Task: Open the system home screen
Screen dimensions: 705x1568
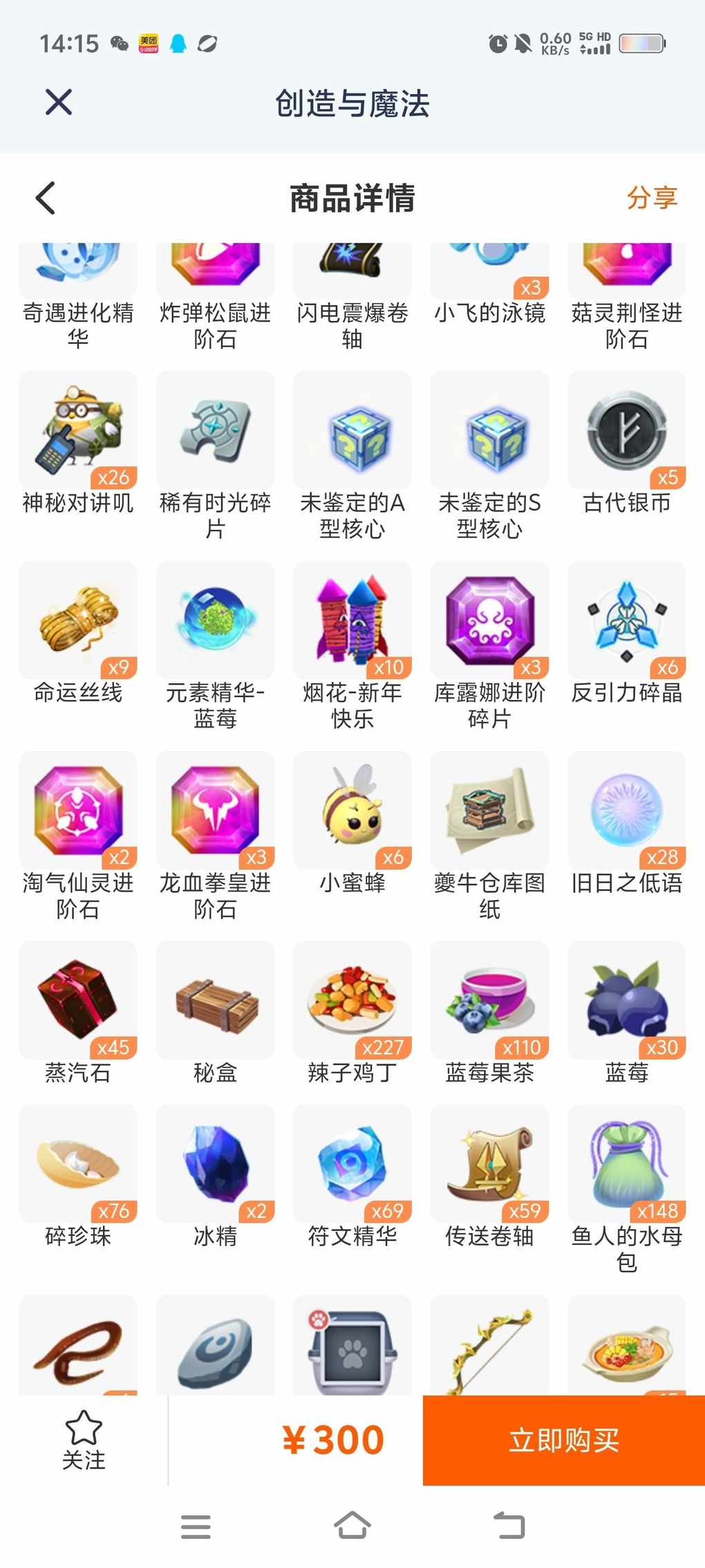Action: pos(352,1525)
